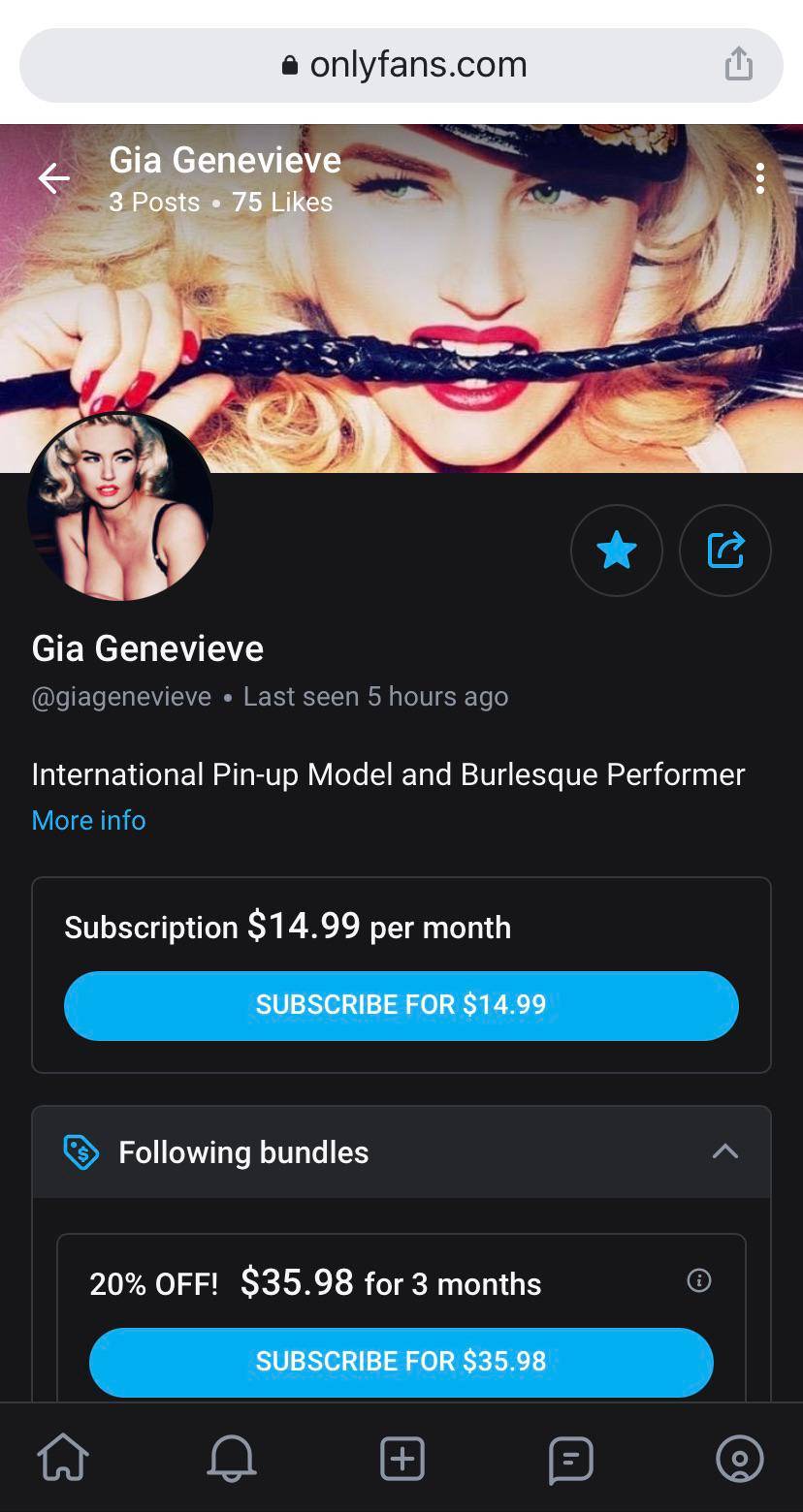
Task: Open messages using the chat icon
Action: [570, 1458]
